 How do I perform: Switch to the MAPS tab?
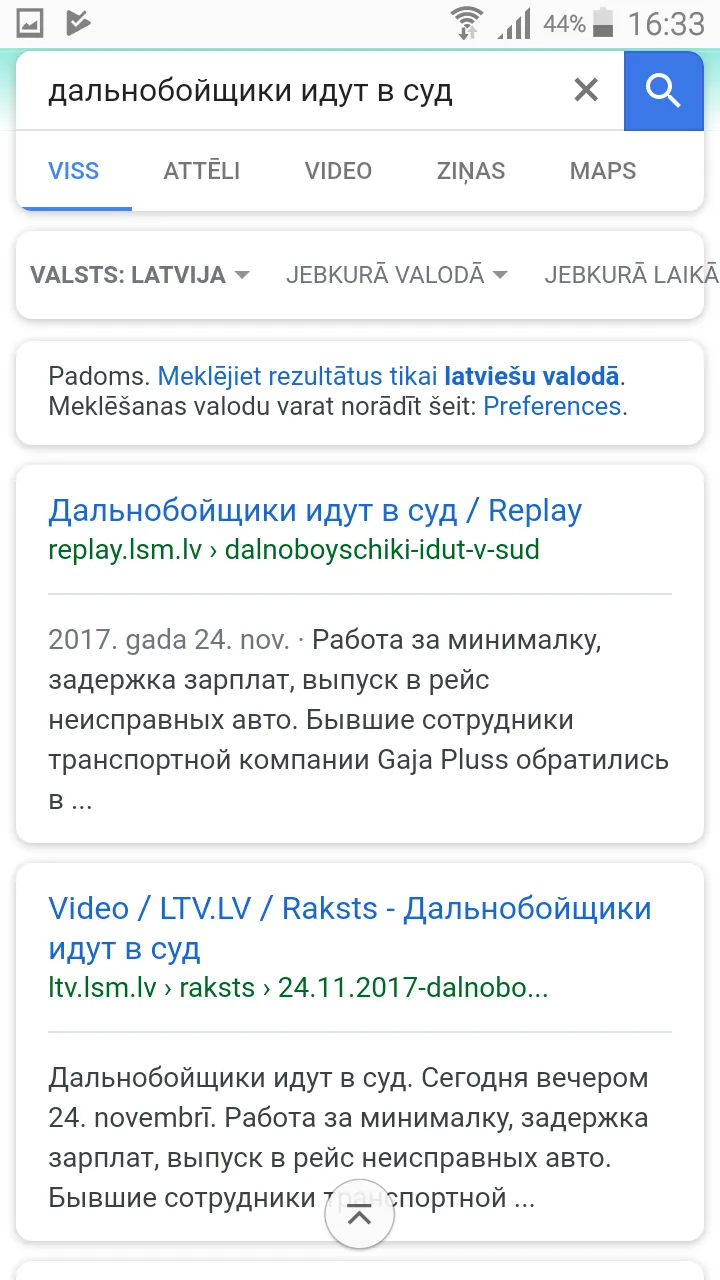tap(603, 171)
